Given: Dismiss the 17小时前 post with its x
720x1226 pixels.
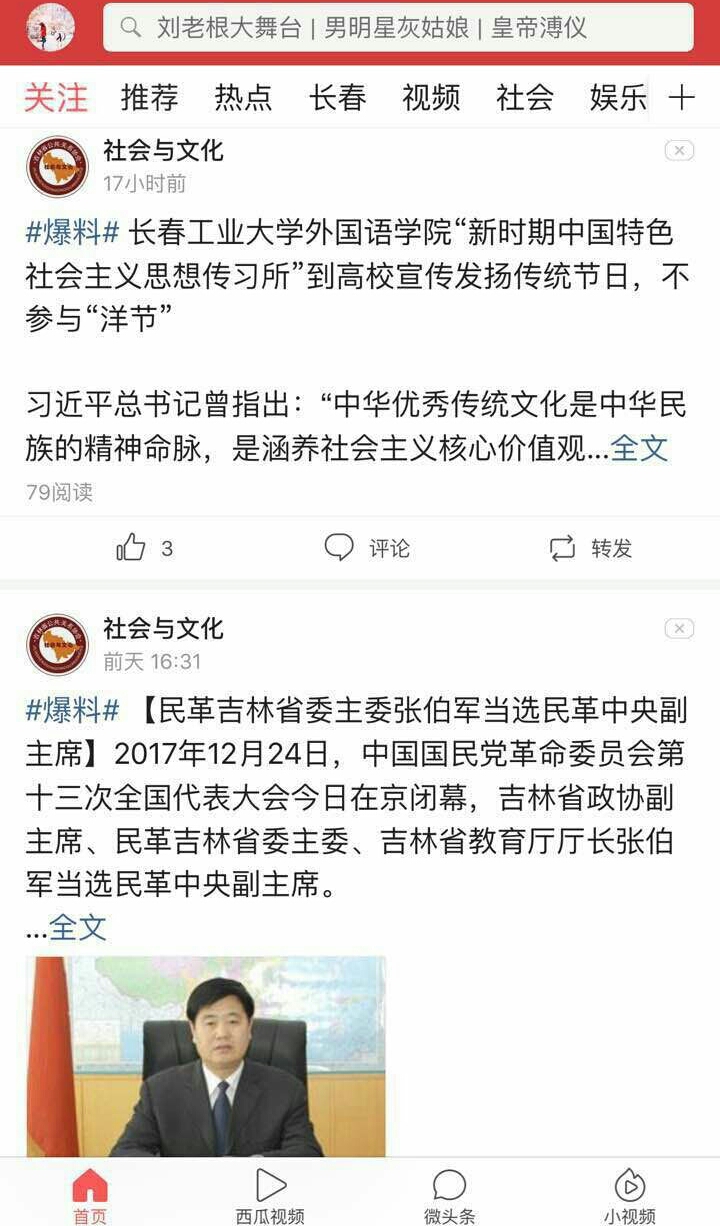Looking at the screenshot, I should tap(679, 151).
